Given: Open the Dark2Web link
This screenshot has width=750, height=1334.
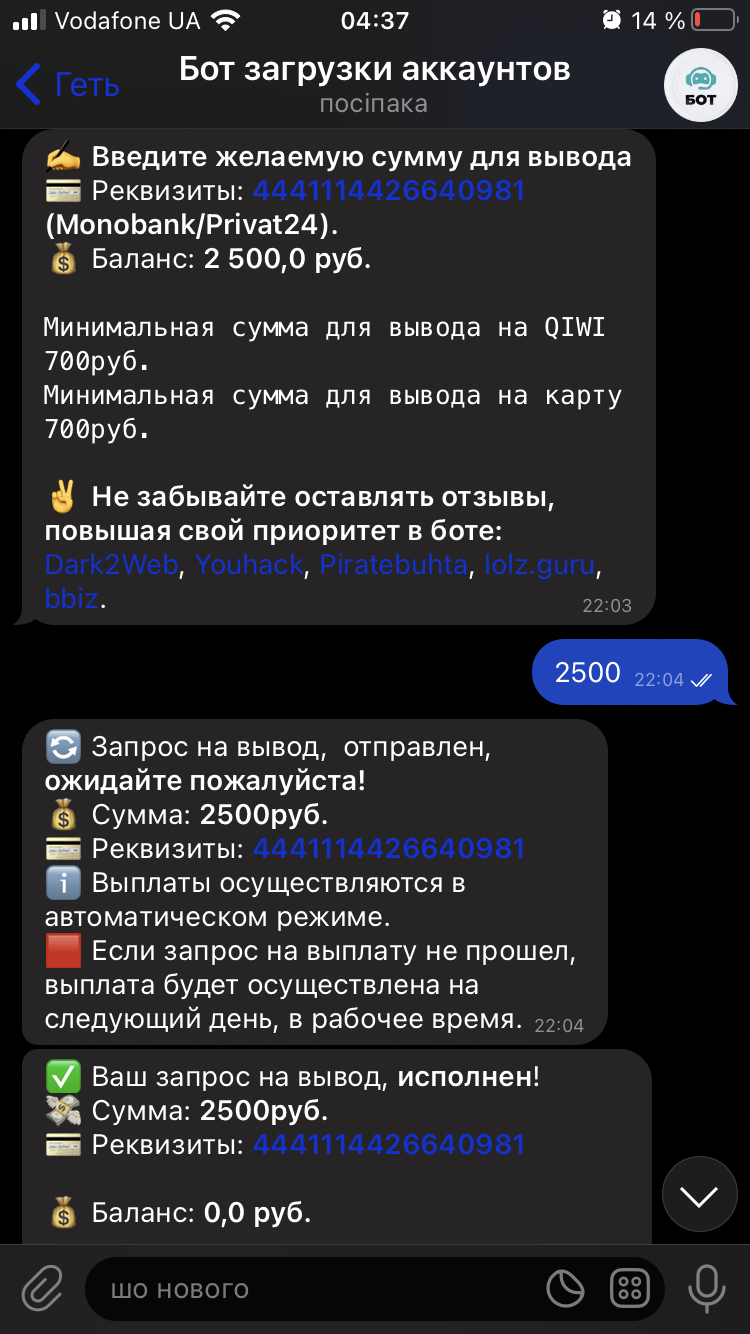Looking at the screenshot, I should pyautogui.click(x=110, y=565).
